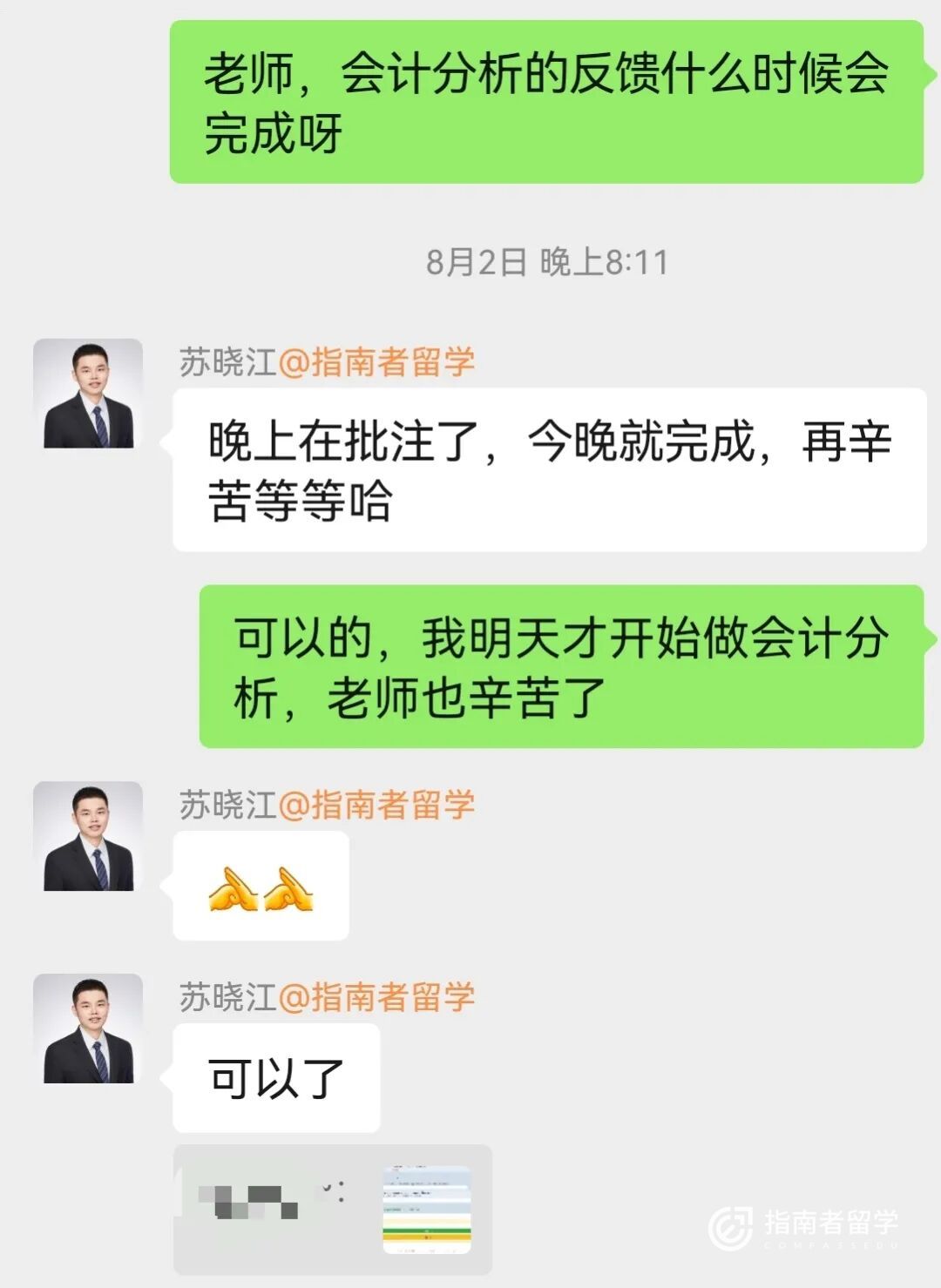941x1288 pixels.
Task: Tap 苏晓江's avatar beside the 可以了 message
Action: (88, 1028)
